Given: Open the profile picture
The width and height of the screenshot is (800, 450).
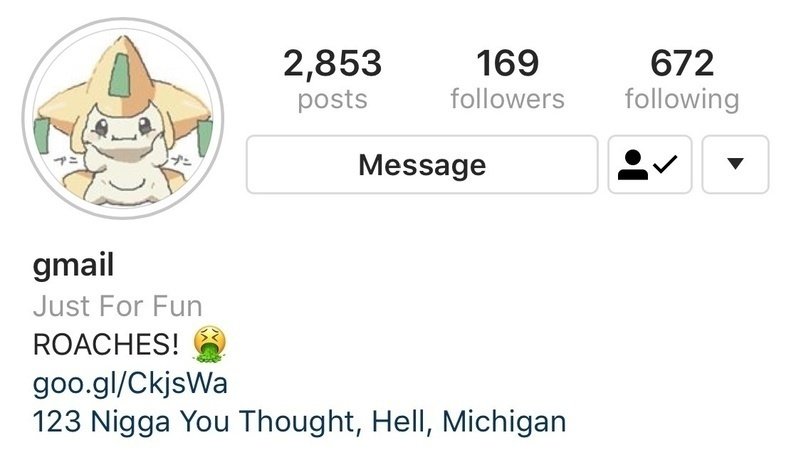Looking at the screenshot, I should coord(123,119).
